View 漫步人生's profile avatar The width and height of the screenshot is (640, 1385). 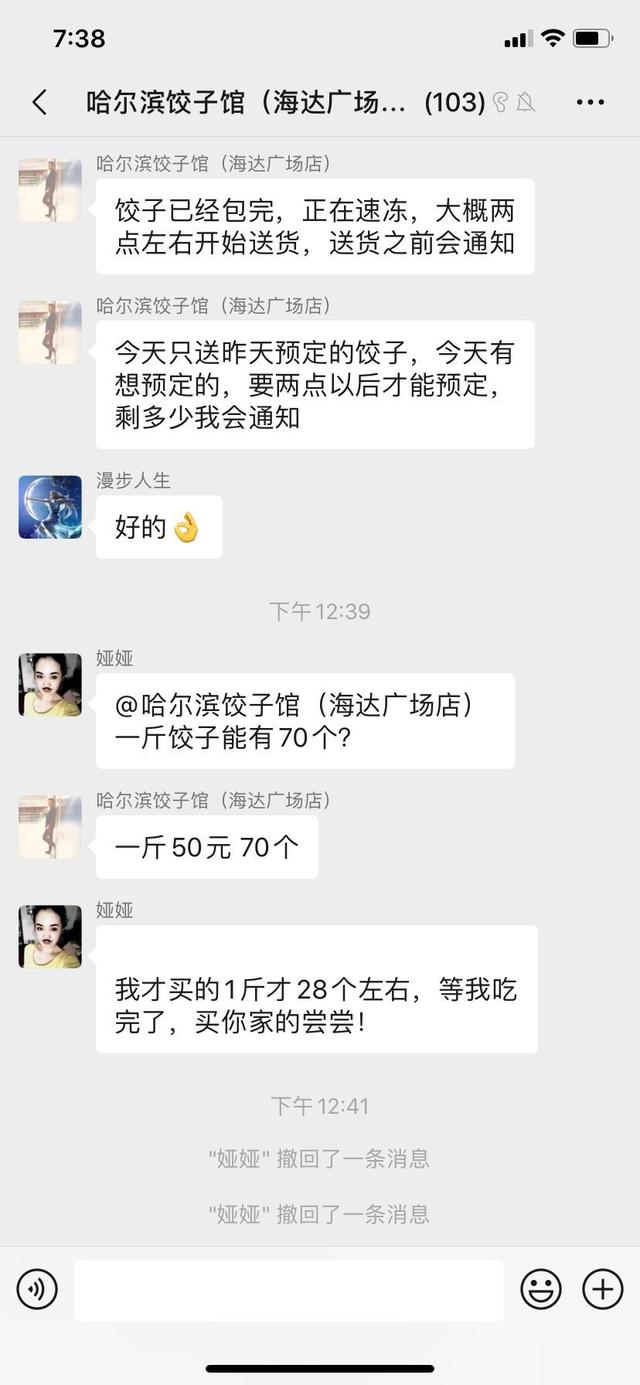click(50, 507)
